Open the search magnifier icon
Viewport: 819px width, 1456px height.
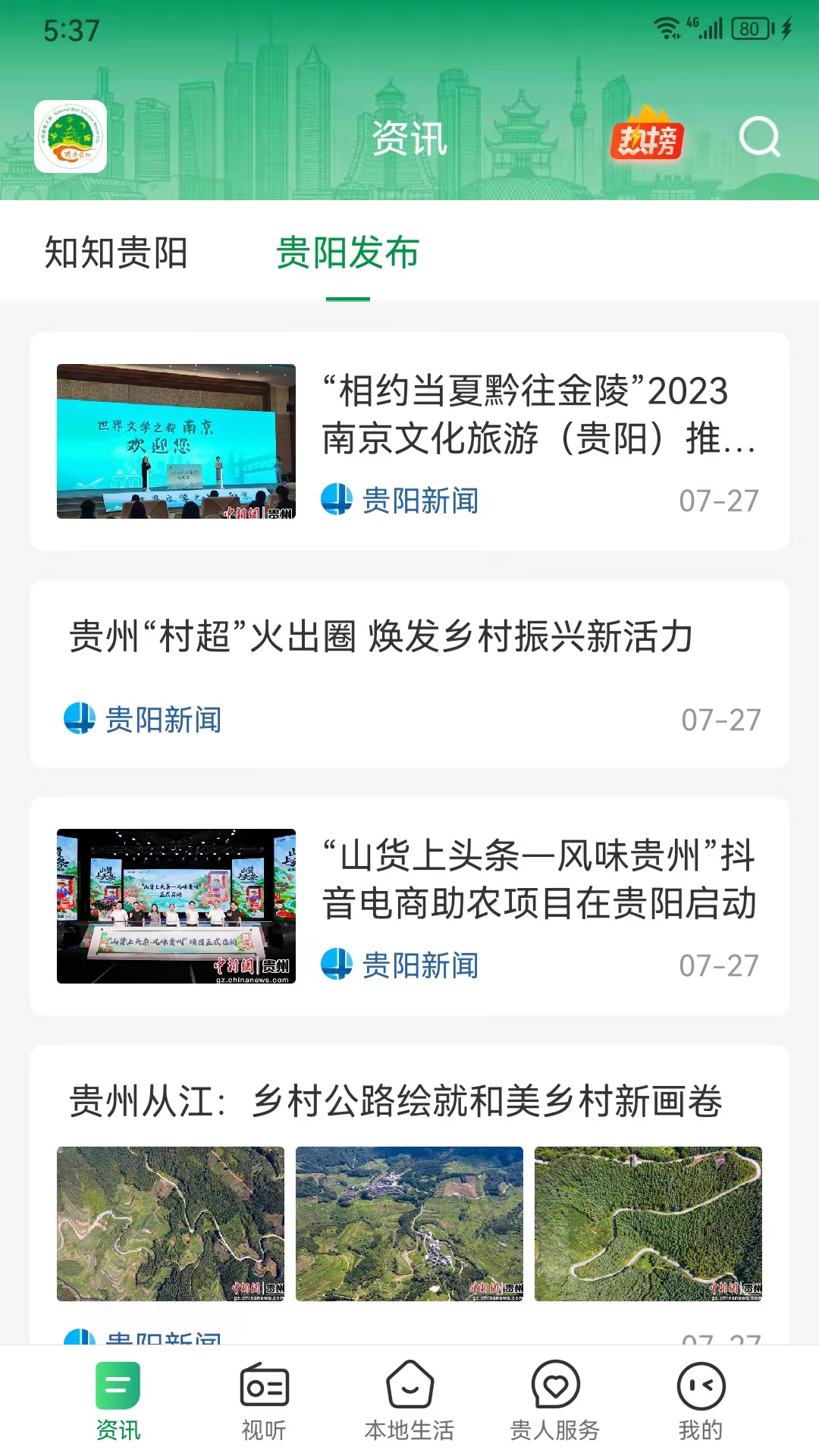coord(759,137)
